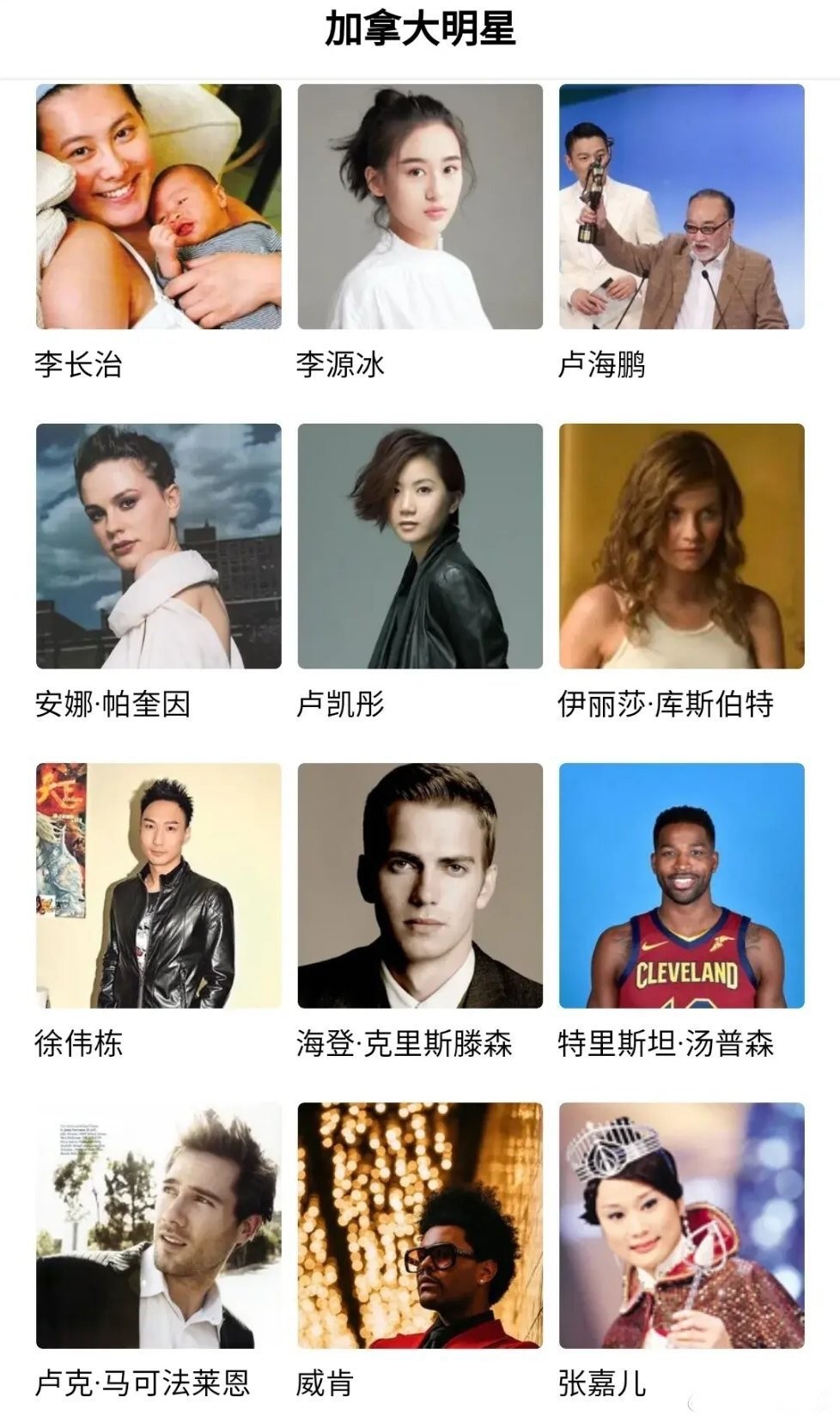The height and width of the screenshot is (1422, 840).
Task: View the 海登·克里斯滕森 card
Action: pos(420,885)
